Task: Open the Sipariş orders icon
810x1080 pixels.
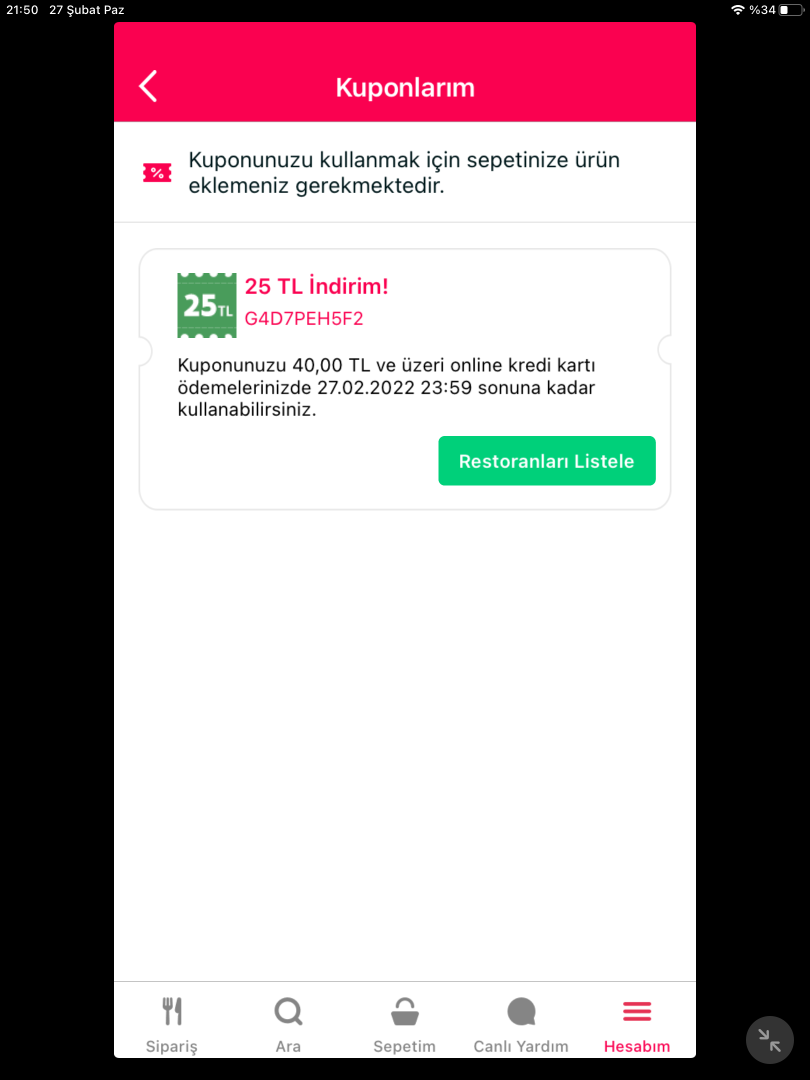Action: [x=171, y=1012]
